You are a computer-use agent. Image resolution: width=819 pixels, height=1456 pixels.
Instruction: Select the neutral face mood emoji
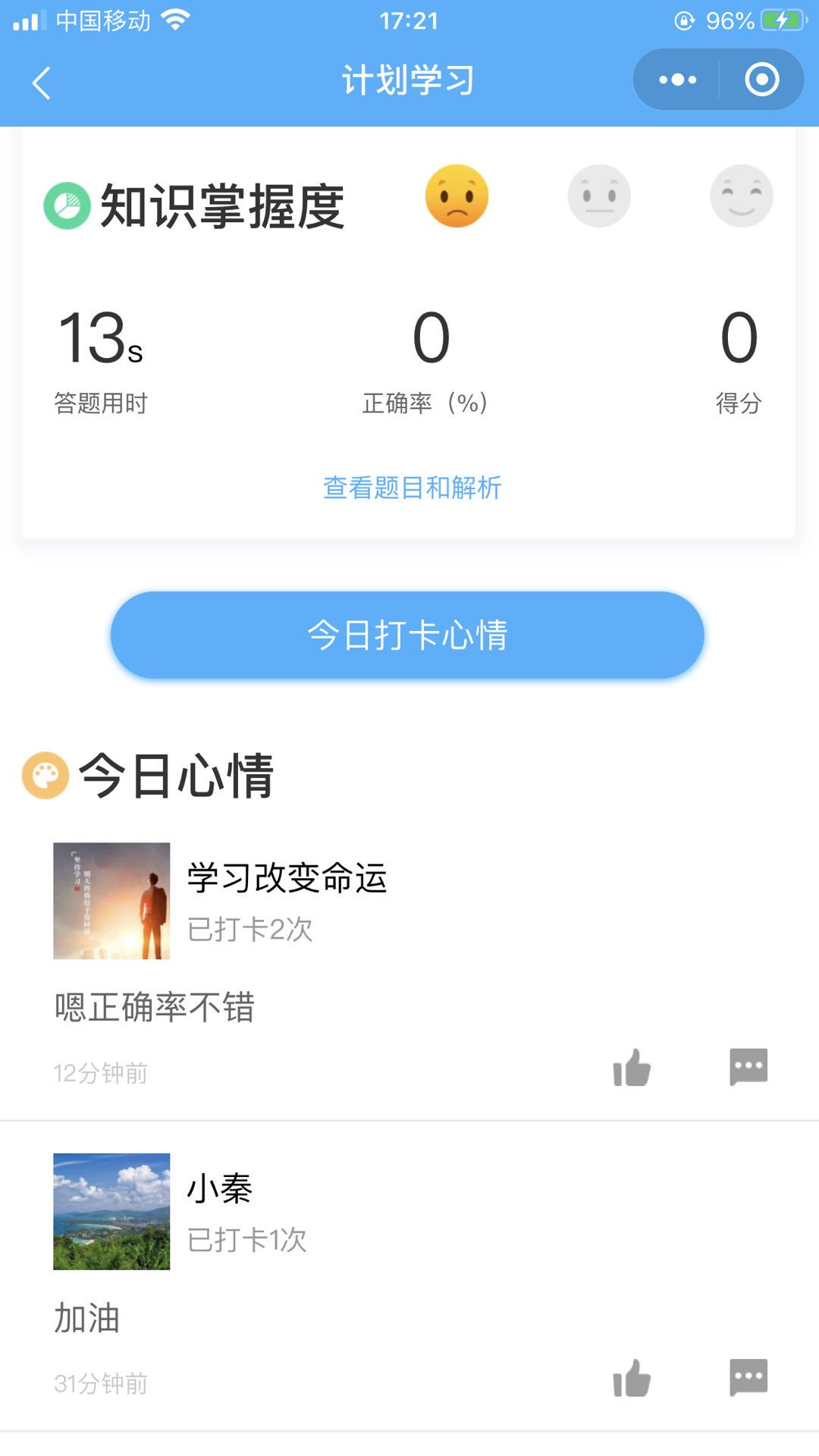[x=599, y=196]
